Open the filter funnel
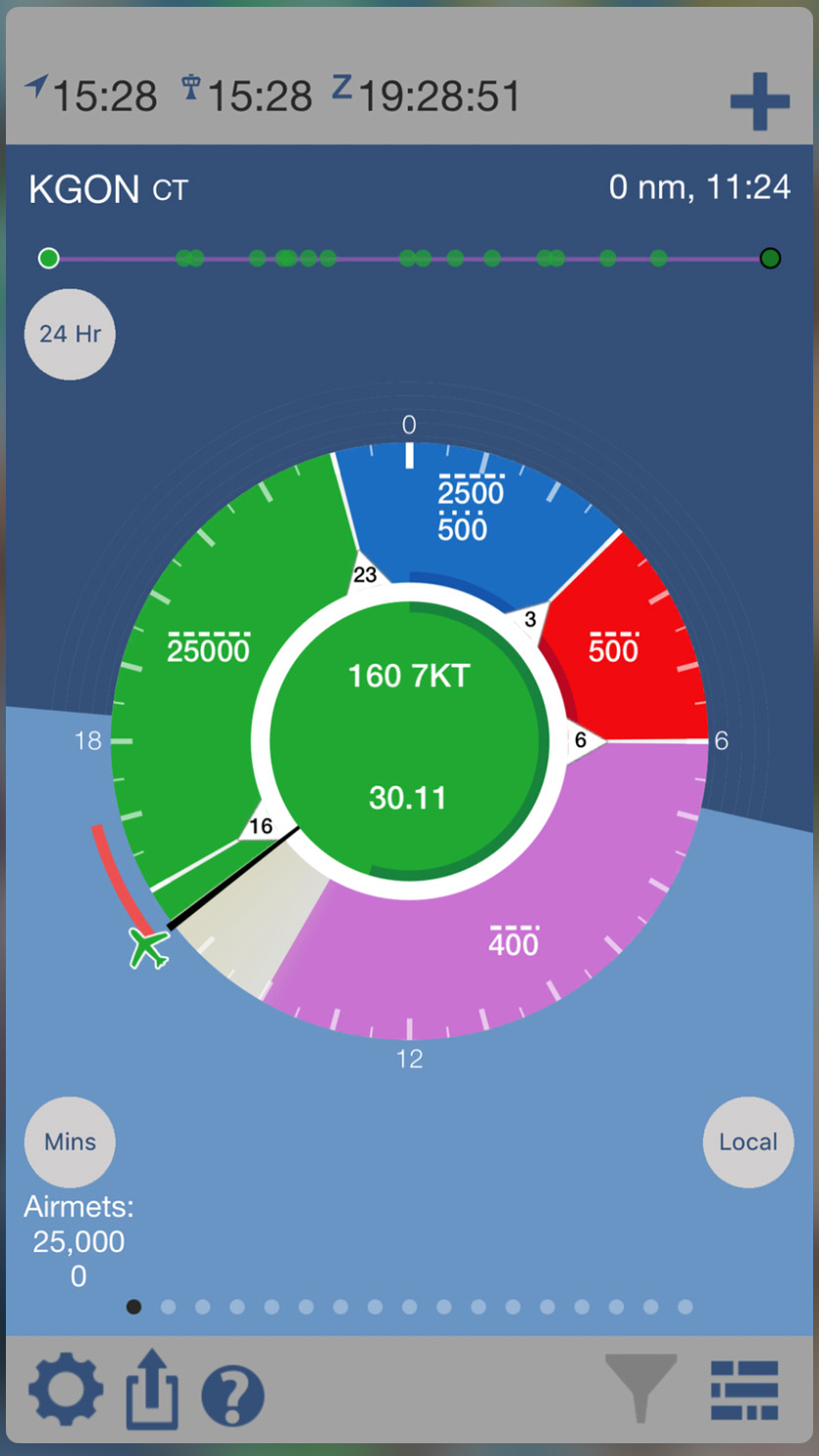Screen dimensions: 819x1456 coord(640,1387)
